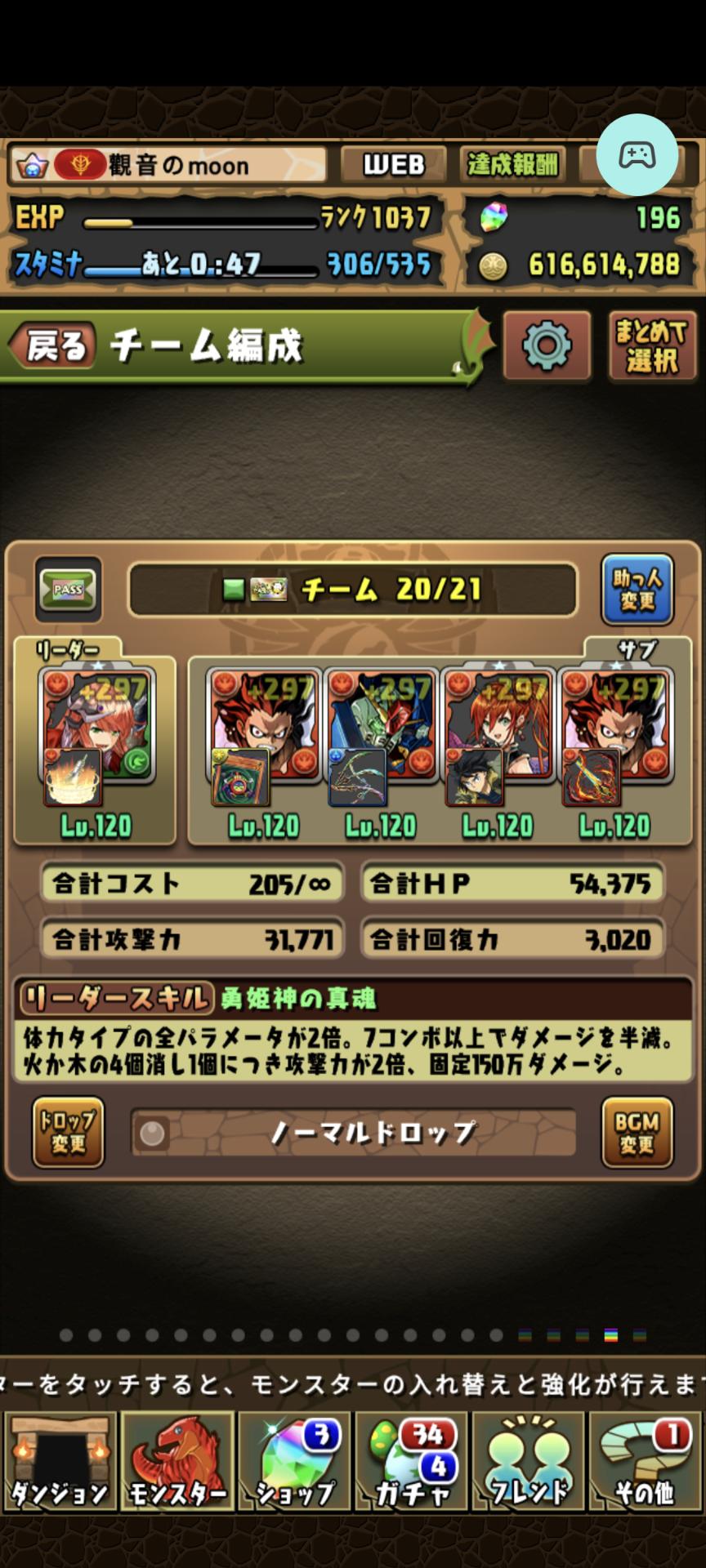Open the ガチャ tab
Screen dimensions: 706x1568
tap(412, 1461)
